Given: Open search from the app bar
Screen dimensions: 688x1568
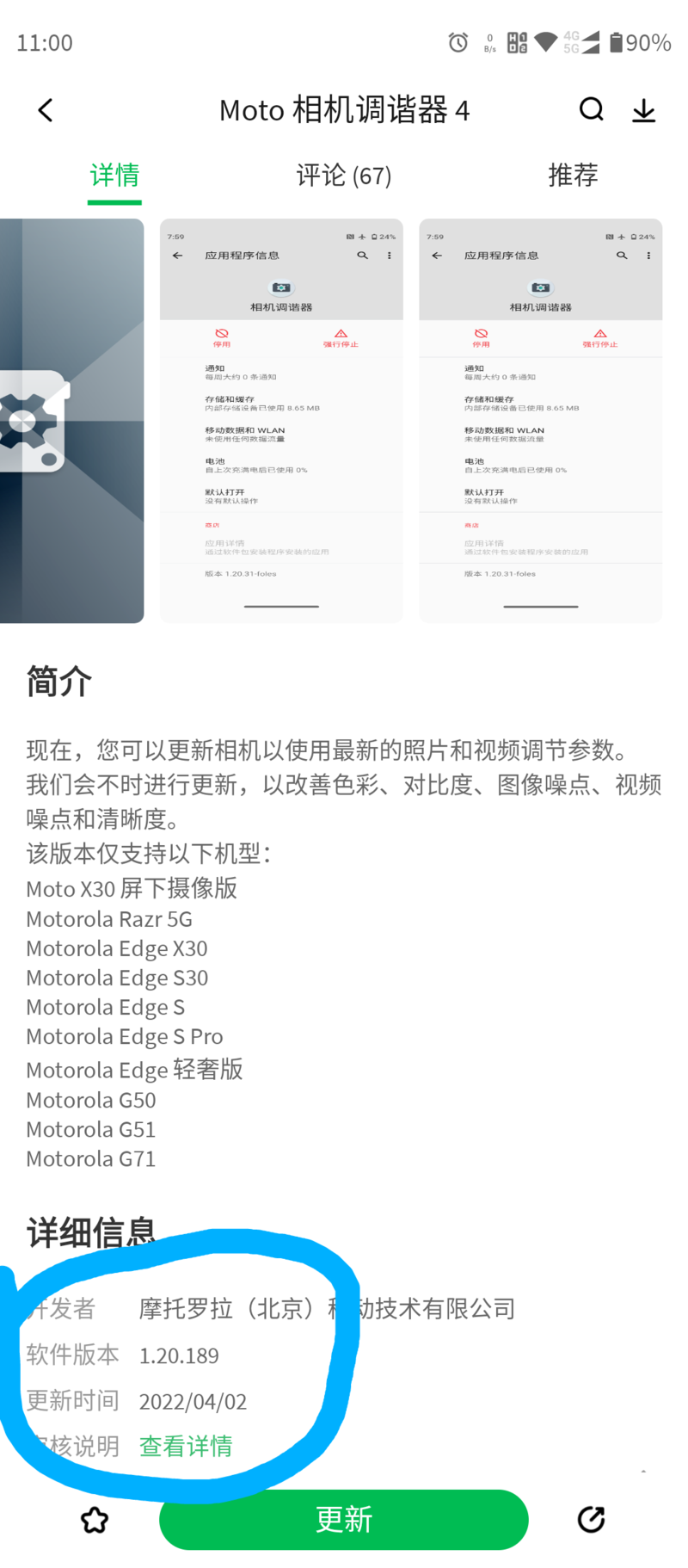Looking at the screenshot, I should [592, 109].
